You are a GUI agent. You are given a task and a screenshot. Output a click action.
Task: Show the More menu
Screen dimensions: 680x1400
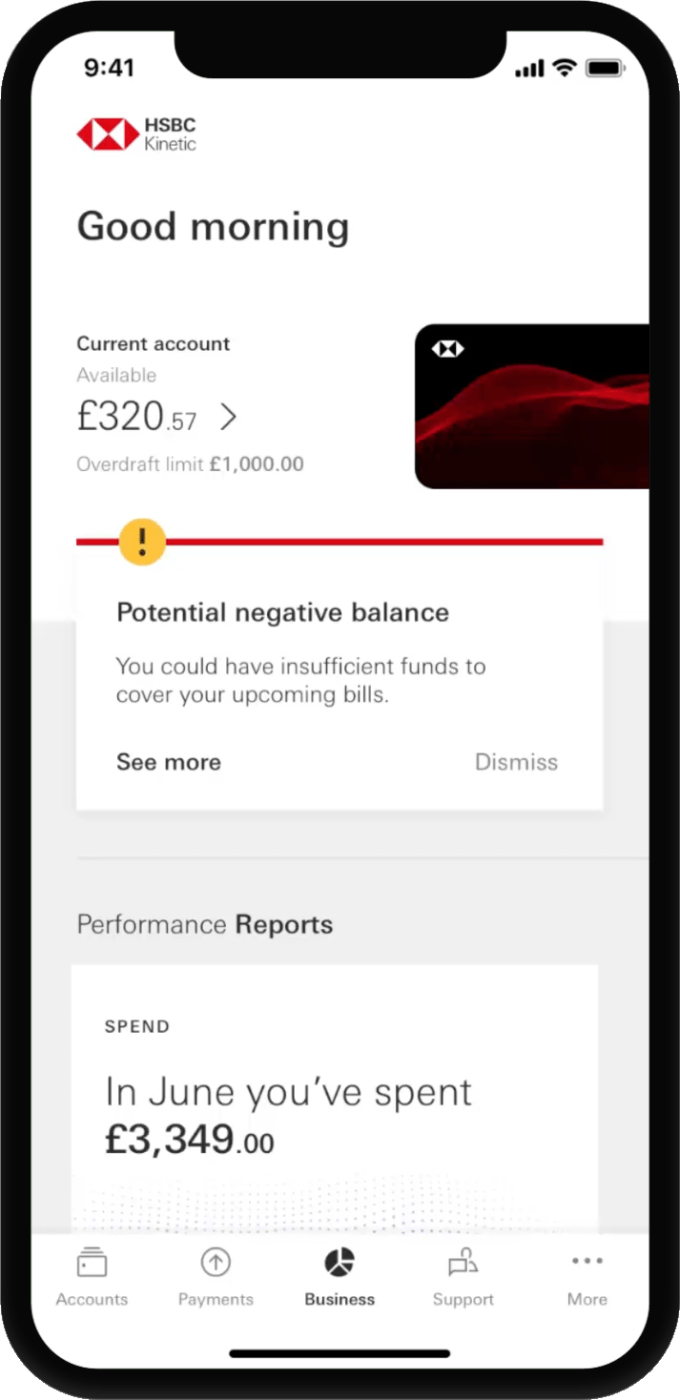coord(587,1278)
